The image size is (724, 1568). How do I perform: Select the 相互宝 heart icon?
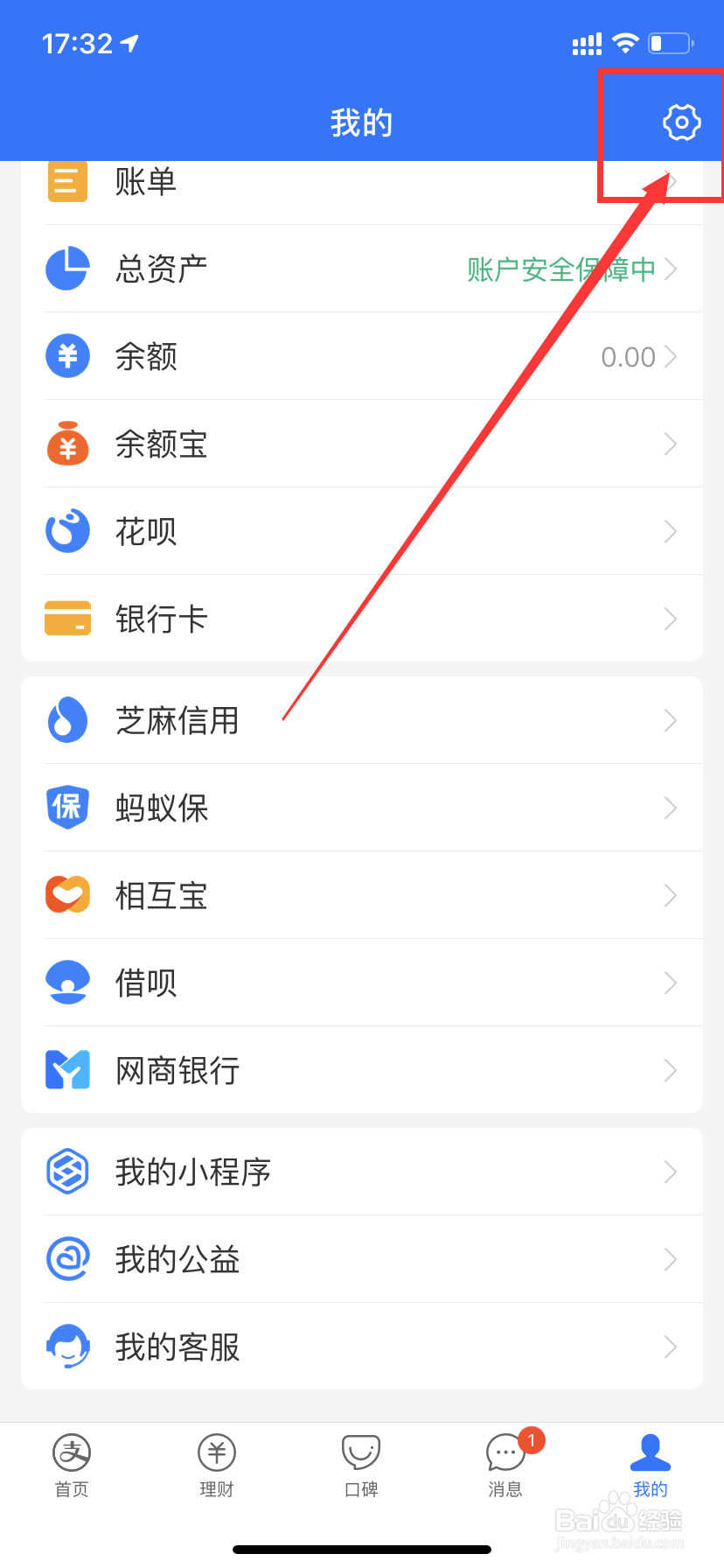(67, 894)
